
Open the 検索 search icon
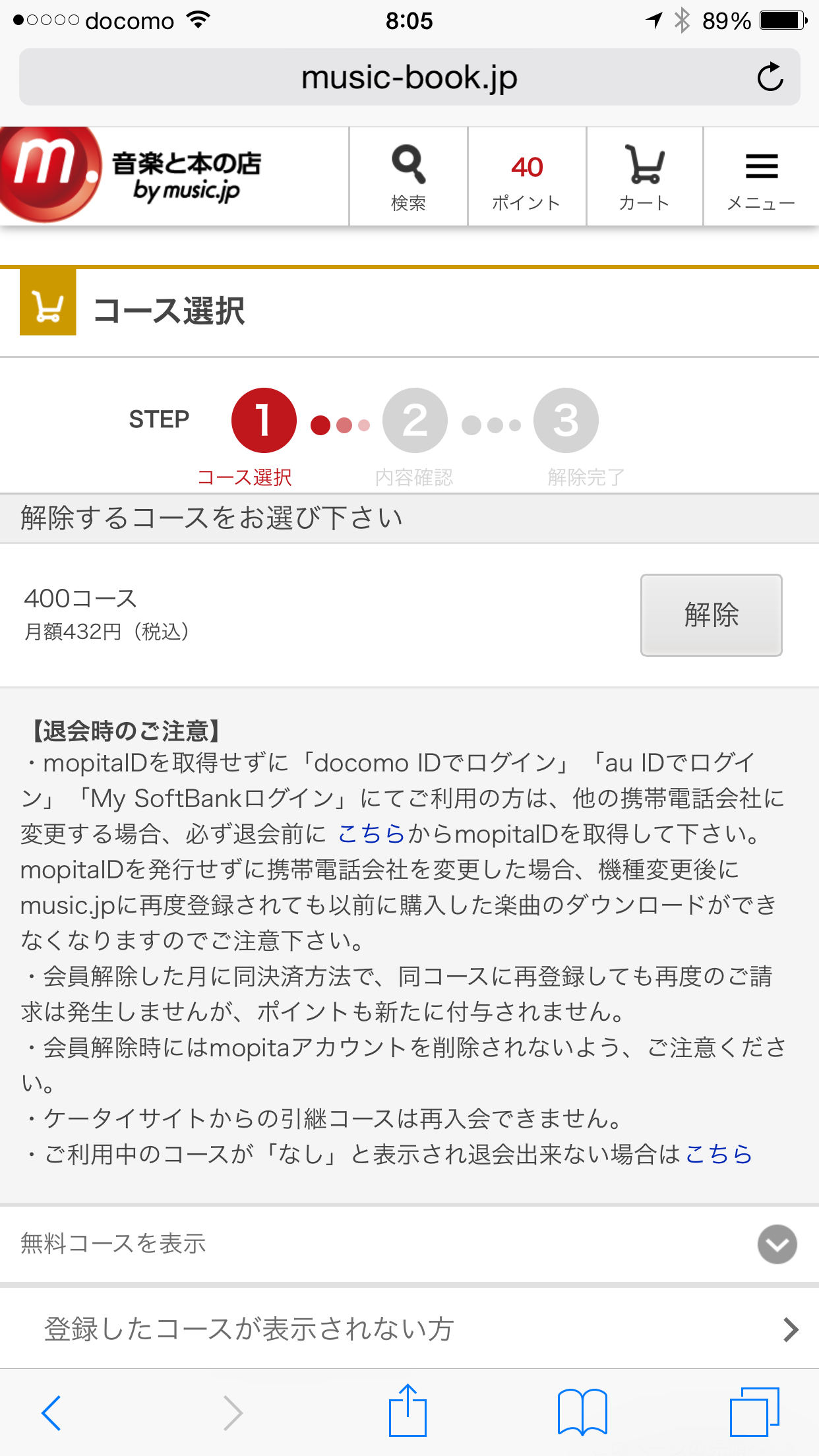[408, 177]
